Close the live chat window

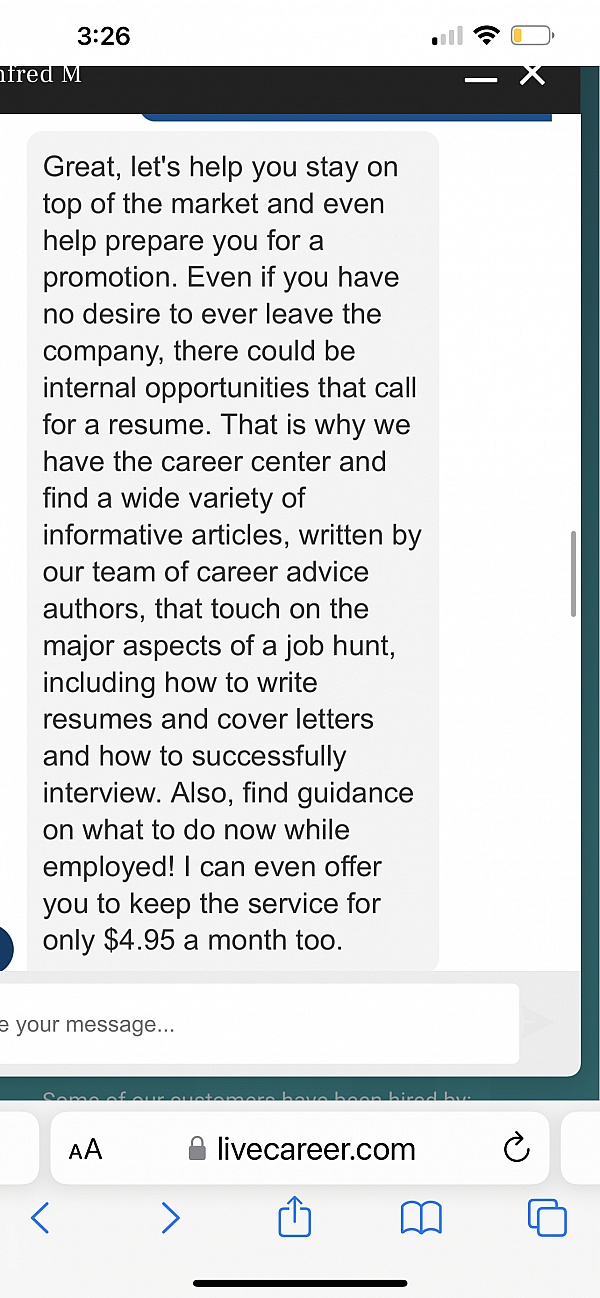pos(533,74)
